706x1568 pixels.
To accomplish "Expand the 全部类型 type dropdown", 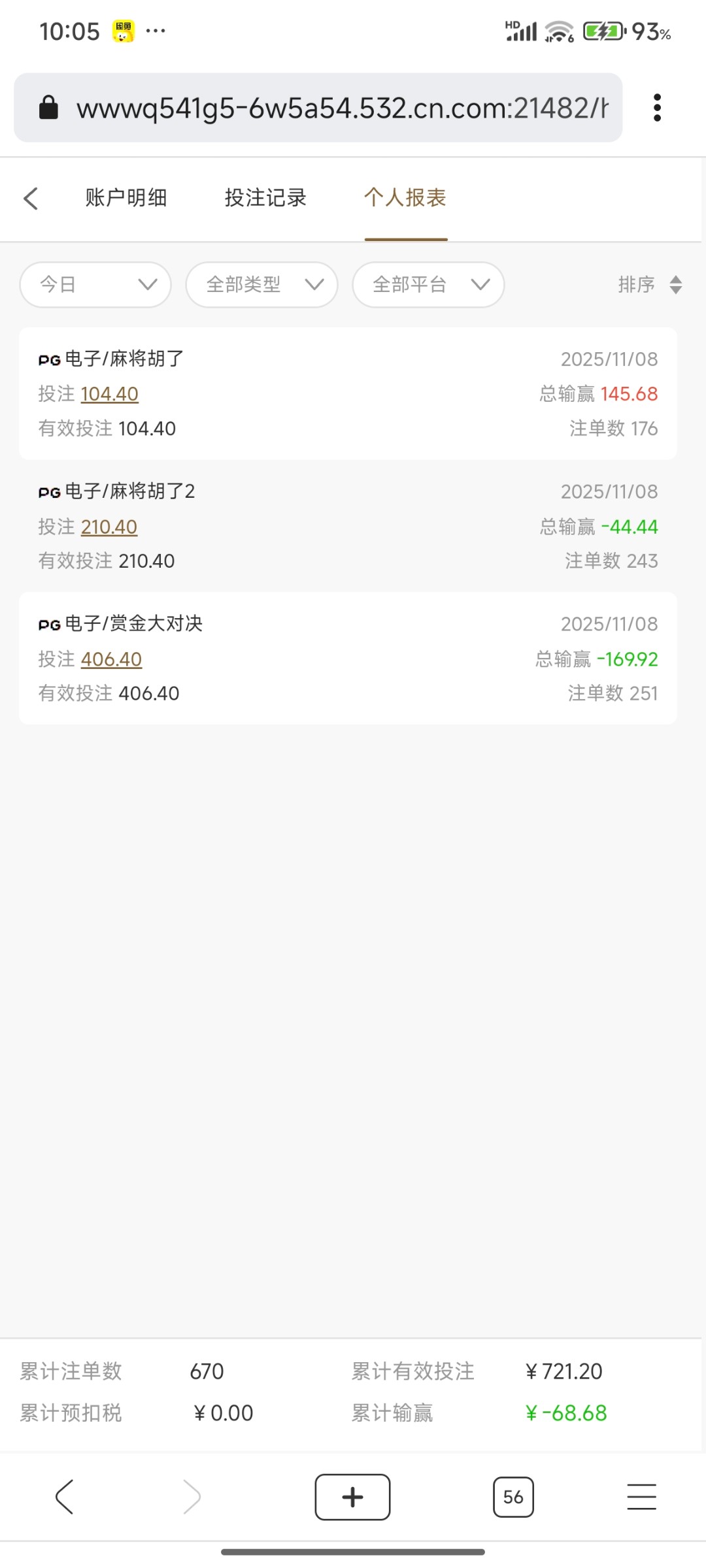I will click(261, 284).
